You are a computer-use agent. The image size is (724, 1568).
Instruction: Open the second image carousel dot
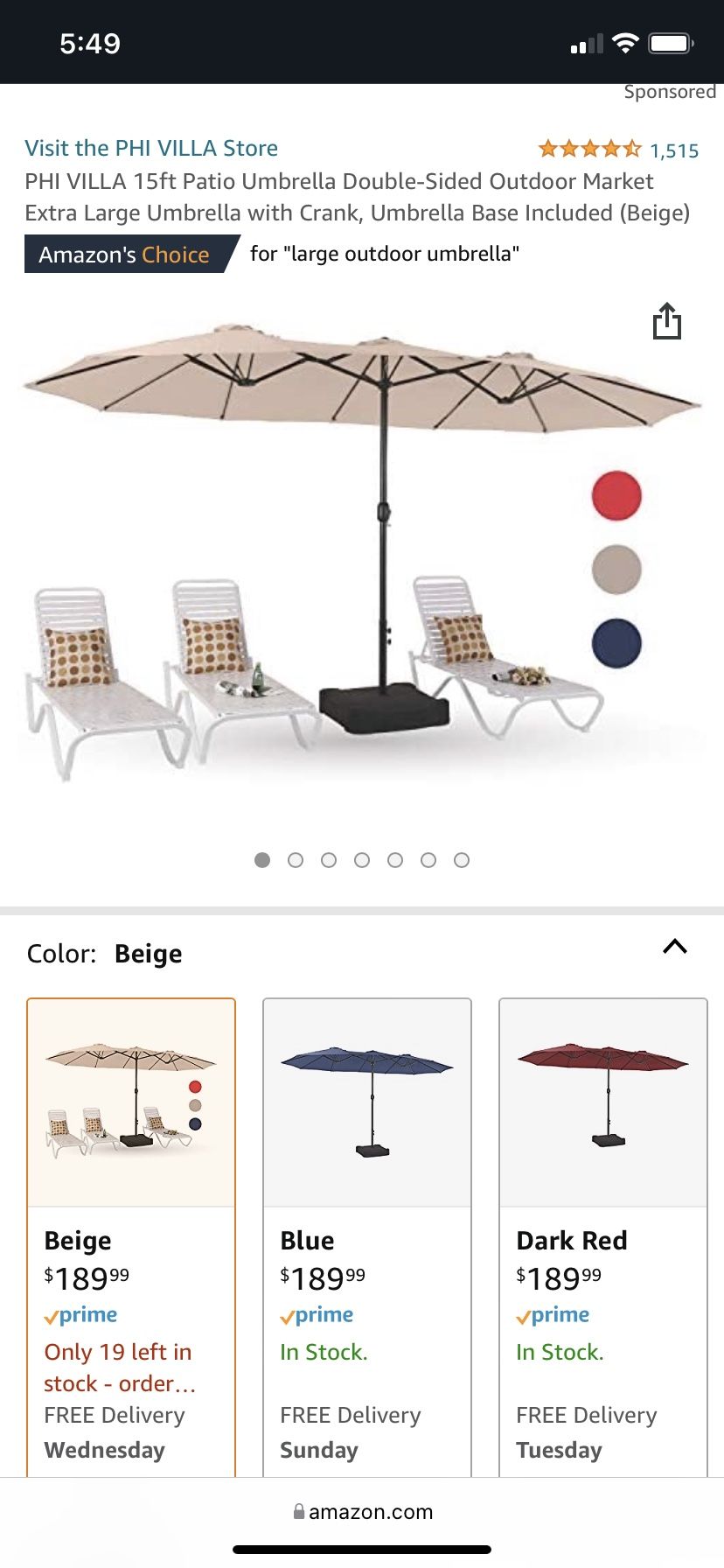[296, 860]
